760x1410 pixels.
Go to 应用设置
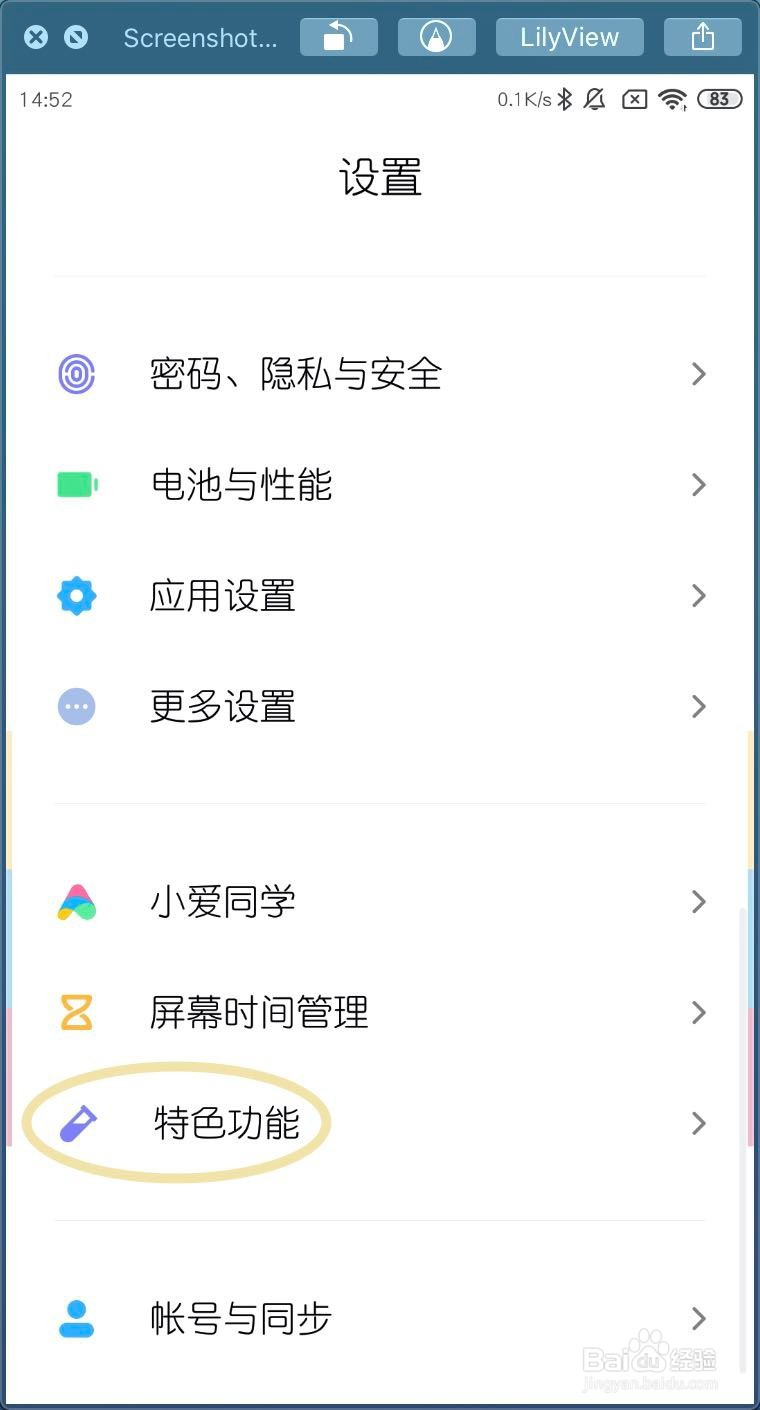click(x=380, y=596)
